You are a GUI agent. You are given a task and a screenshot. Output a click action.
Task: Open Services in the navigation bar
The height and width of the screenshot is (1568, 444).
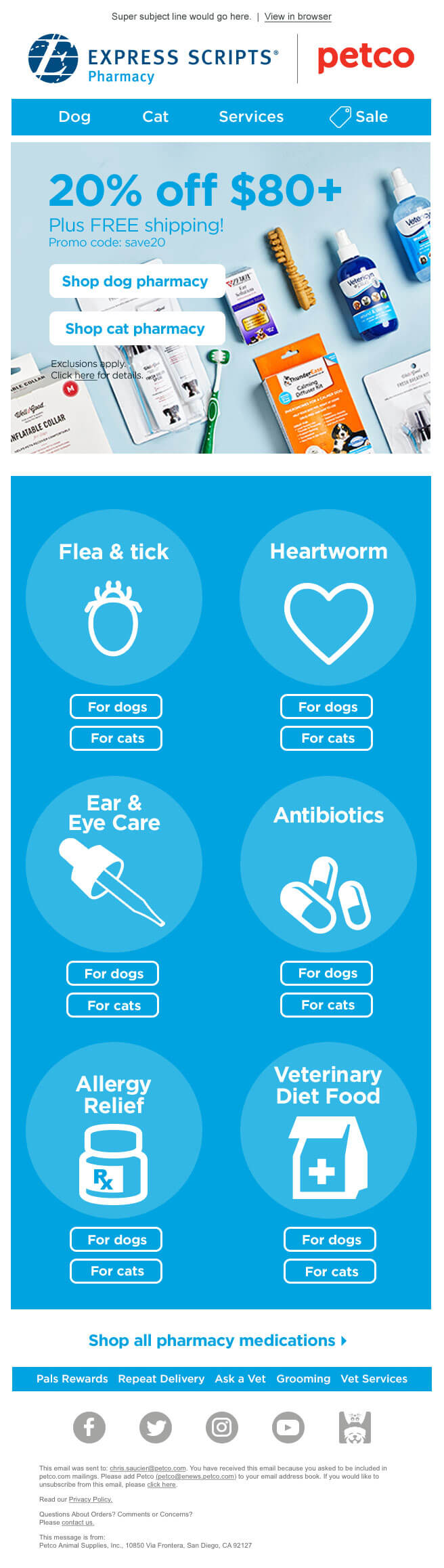[x=251, y=116]
